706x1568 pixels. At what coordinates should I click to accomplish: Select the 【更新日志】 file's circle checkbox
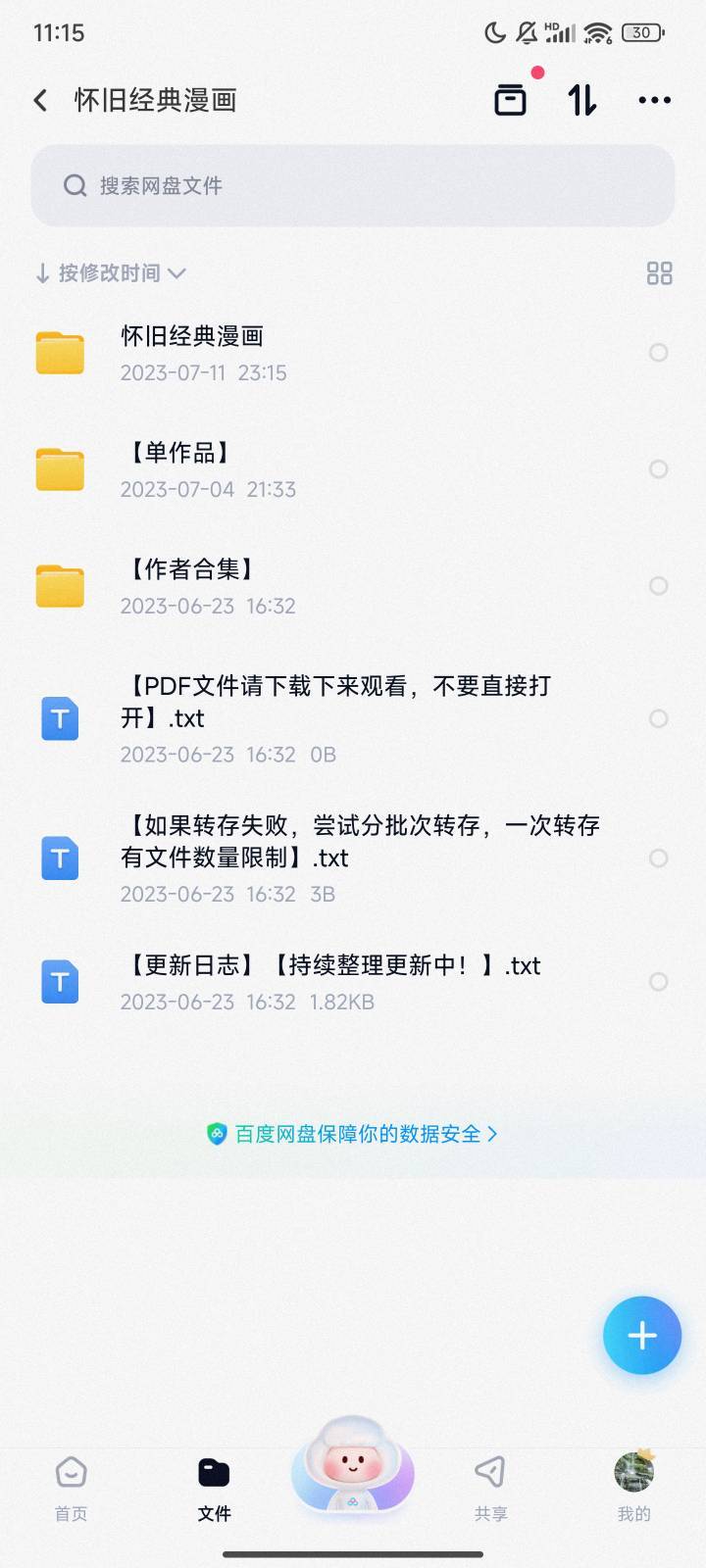coord(659,982)
